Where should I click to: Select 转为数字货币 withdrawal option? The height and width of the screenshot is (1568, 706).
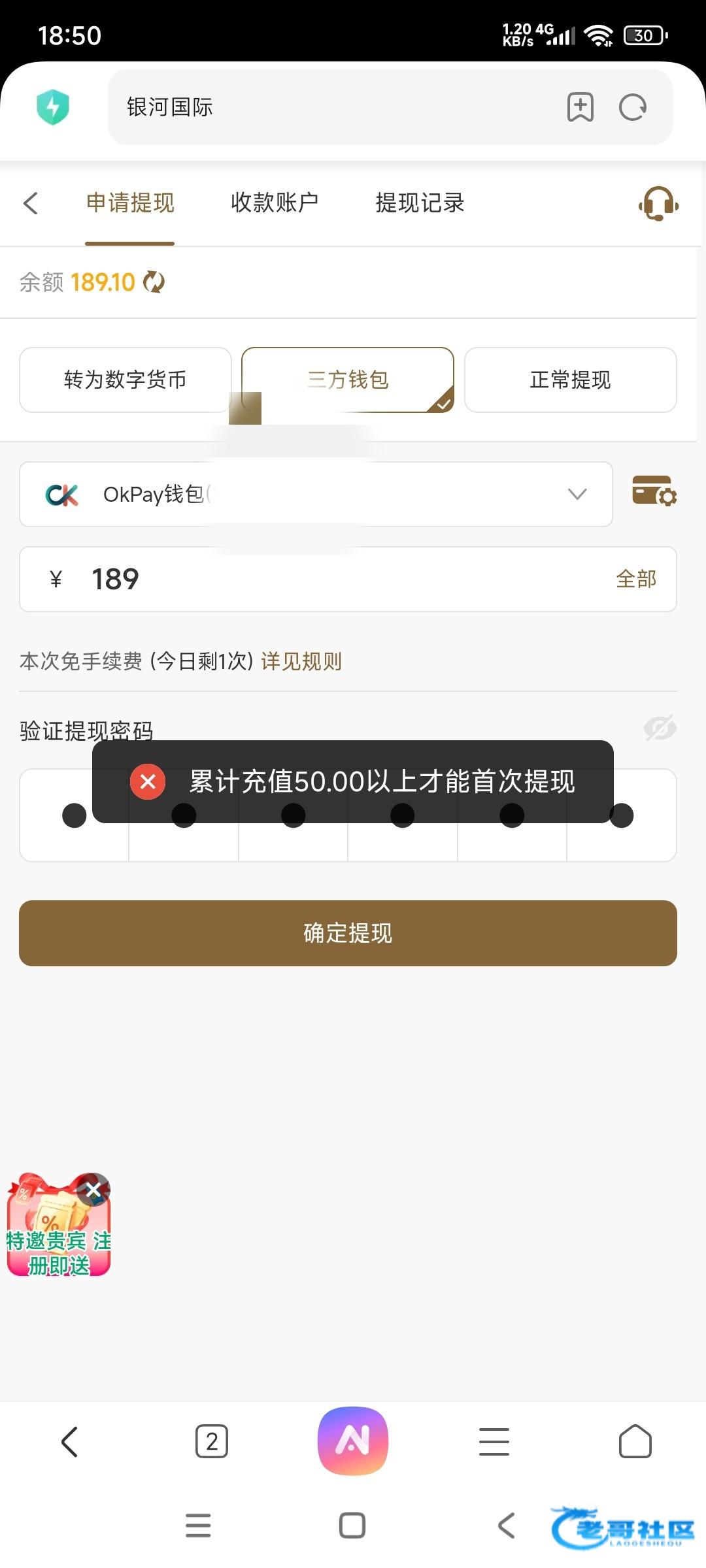[126, 380]
